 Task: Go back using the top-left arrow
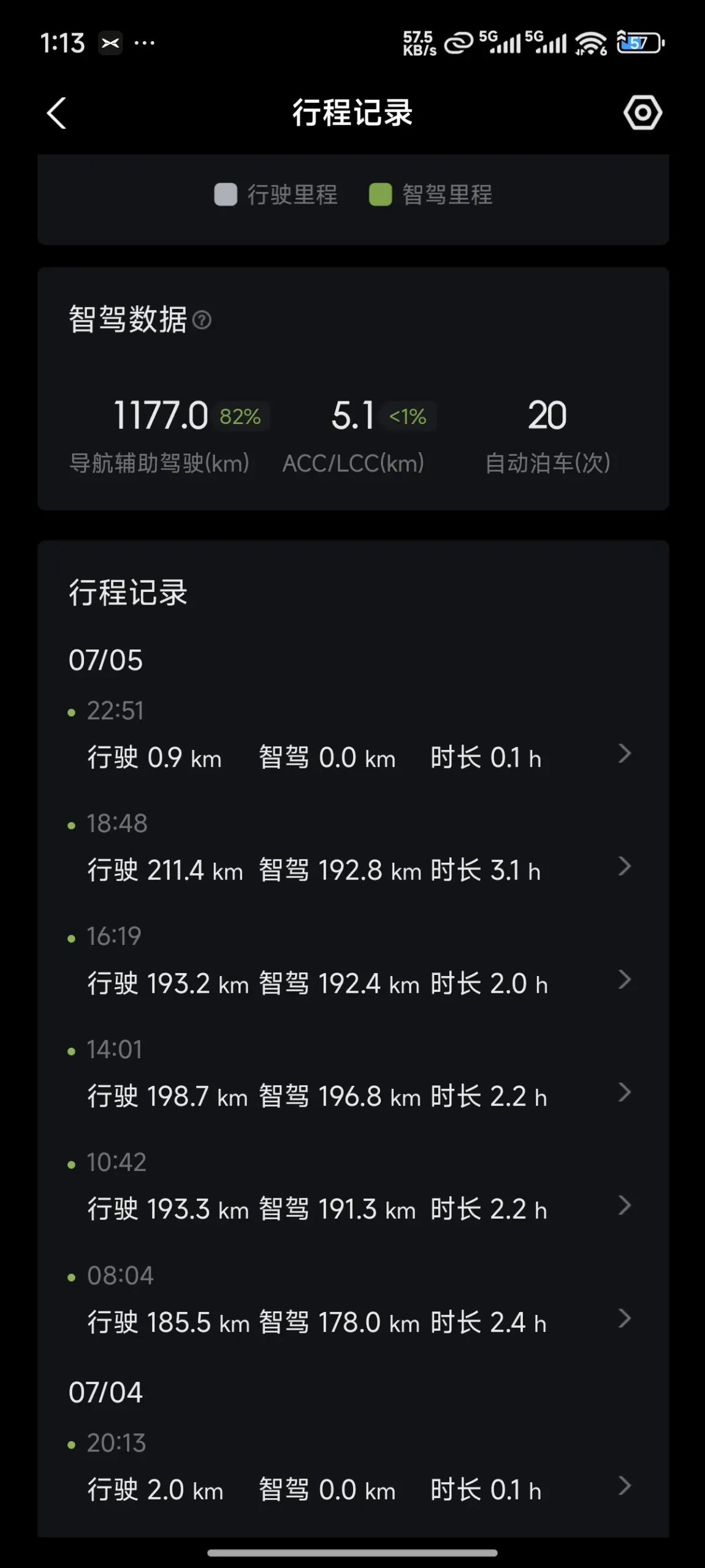tap(56, 113)
